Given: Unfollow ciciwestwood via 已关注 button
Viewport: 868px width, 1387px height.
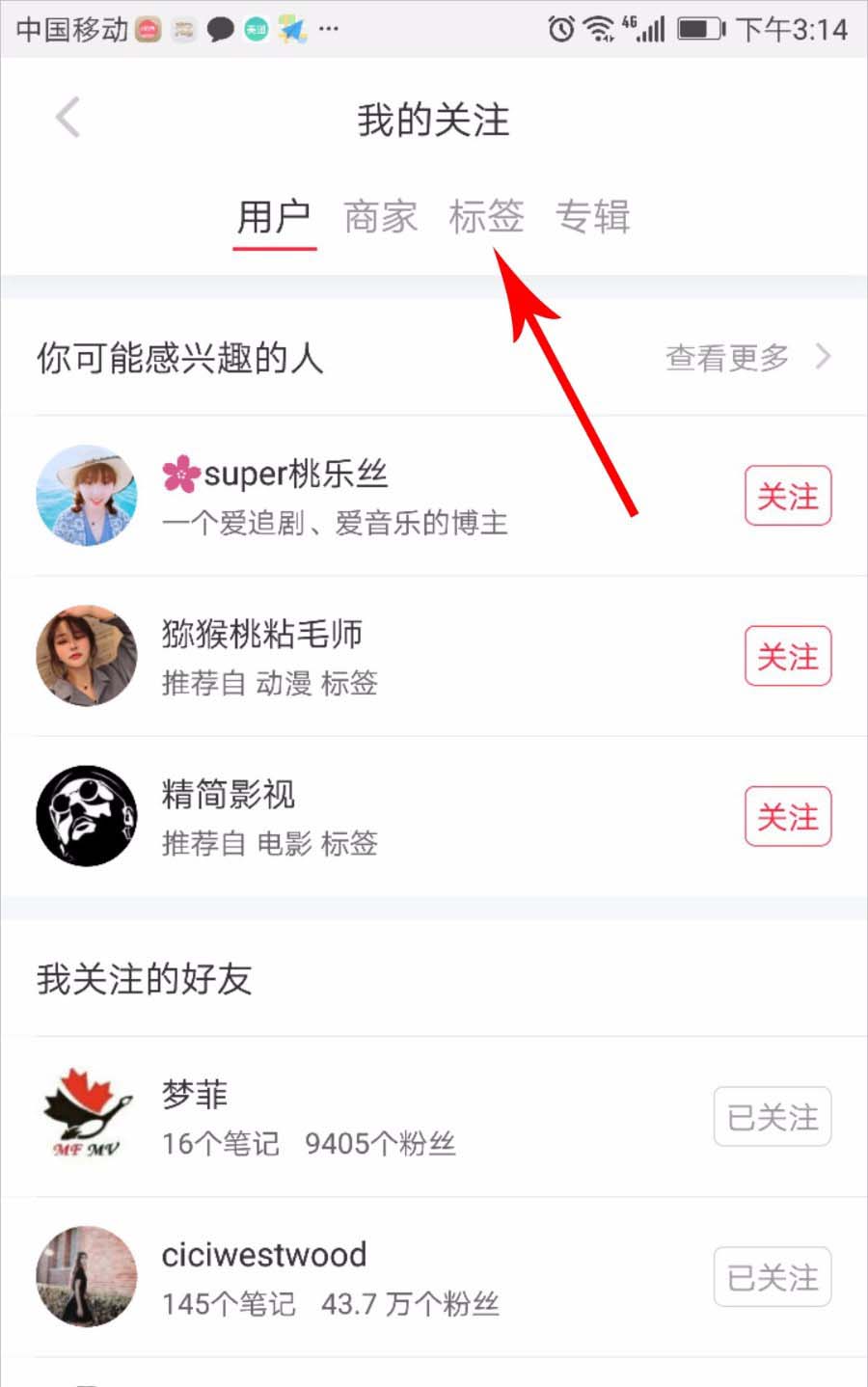Looking at the screenshot, I should 772,1277.
